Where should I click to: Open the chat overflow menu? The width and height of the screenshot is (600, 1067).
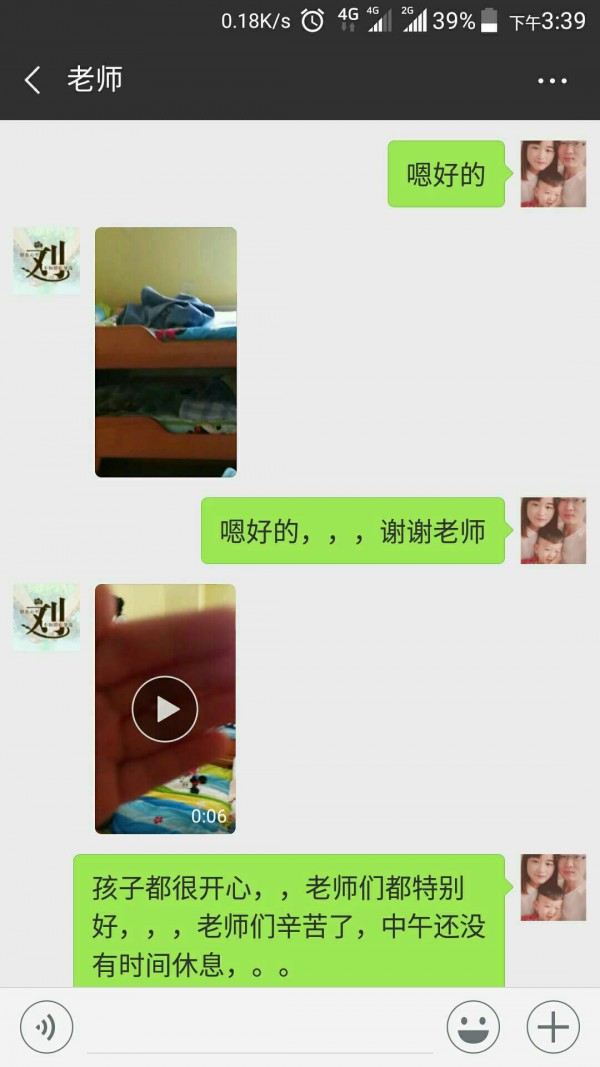[552, 81]
